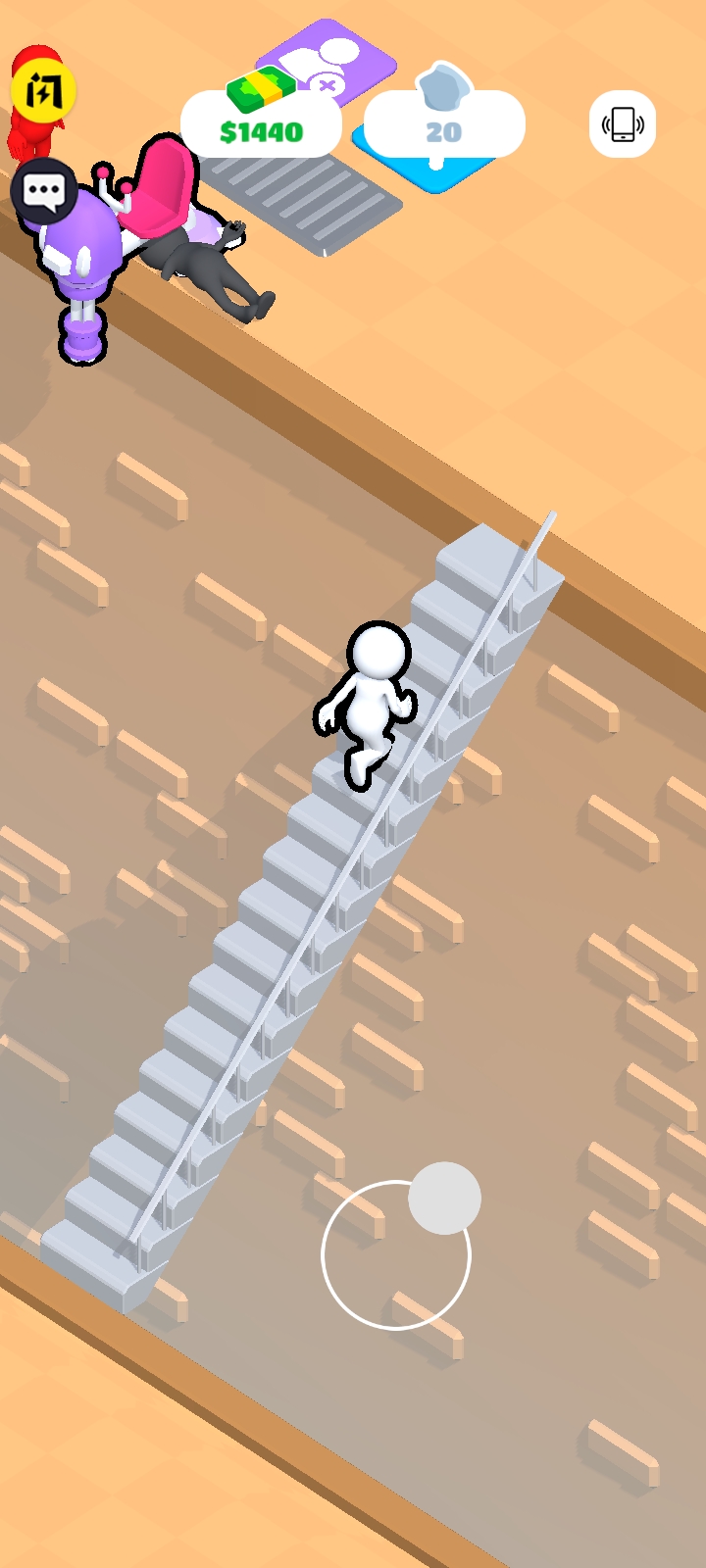Tap the yellow boost icon
Screen dimensions: 706x1568
pos(43,91)
